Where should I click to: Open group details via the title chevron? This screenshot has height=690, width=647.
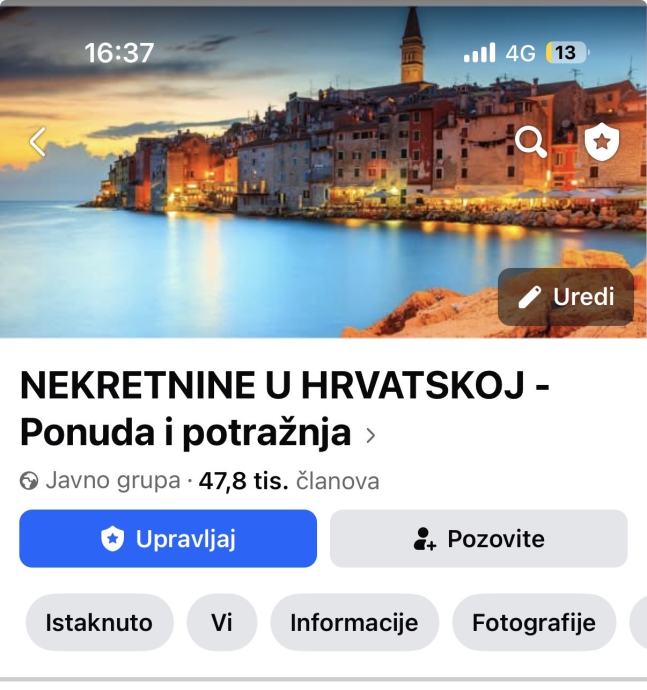[x=372, y=435]
